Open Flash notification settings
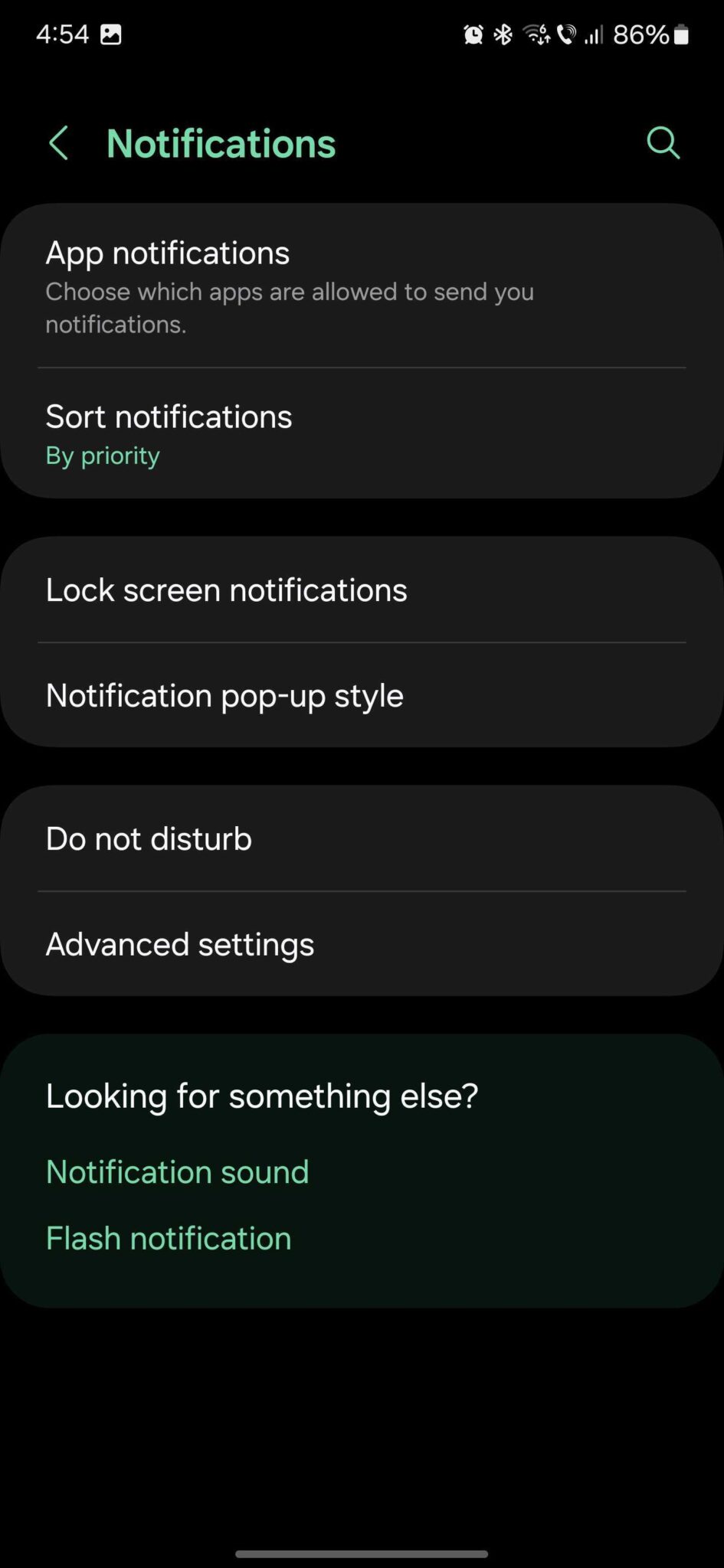The image size is (724, 1568). tap(169, 1238)
